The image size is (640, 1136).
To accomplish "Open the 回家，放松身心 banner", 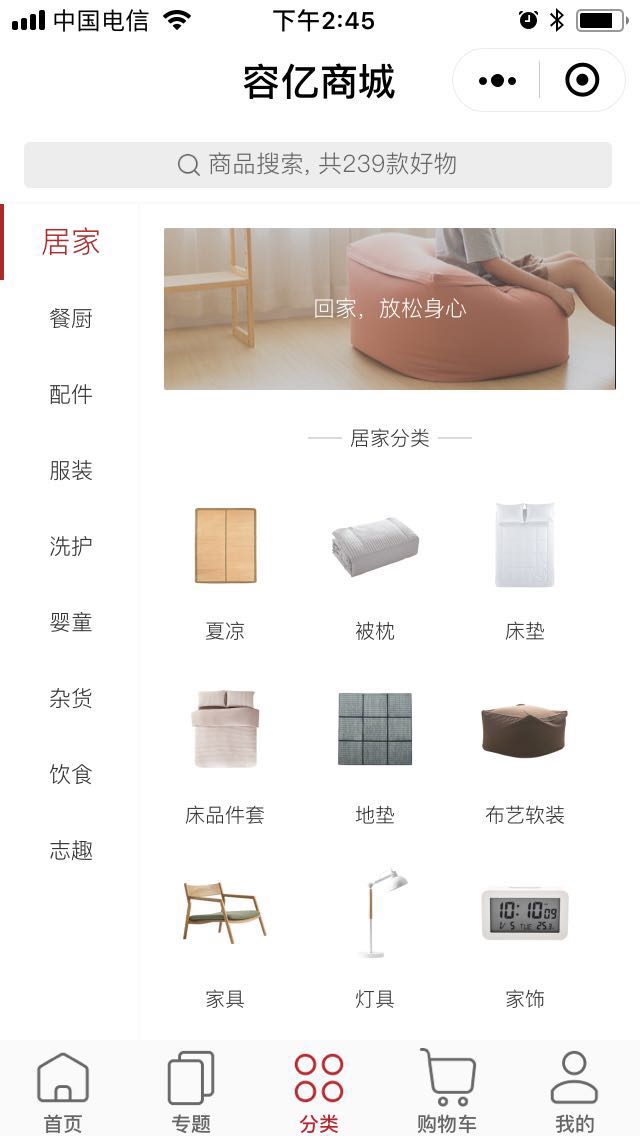I will 390,308.
